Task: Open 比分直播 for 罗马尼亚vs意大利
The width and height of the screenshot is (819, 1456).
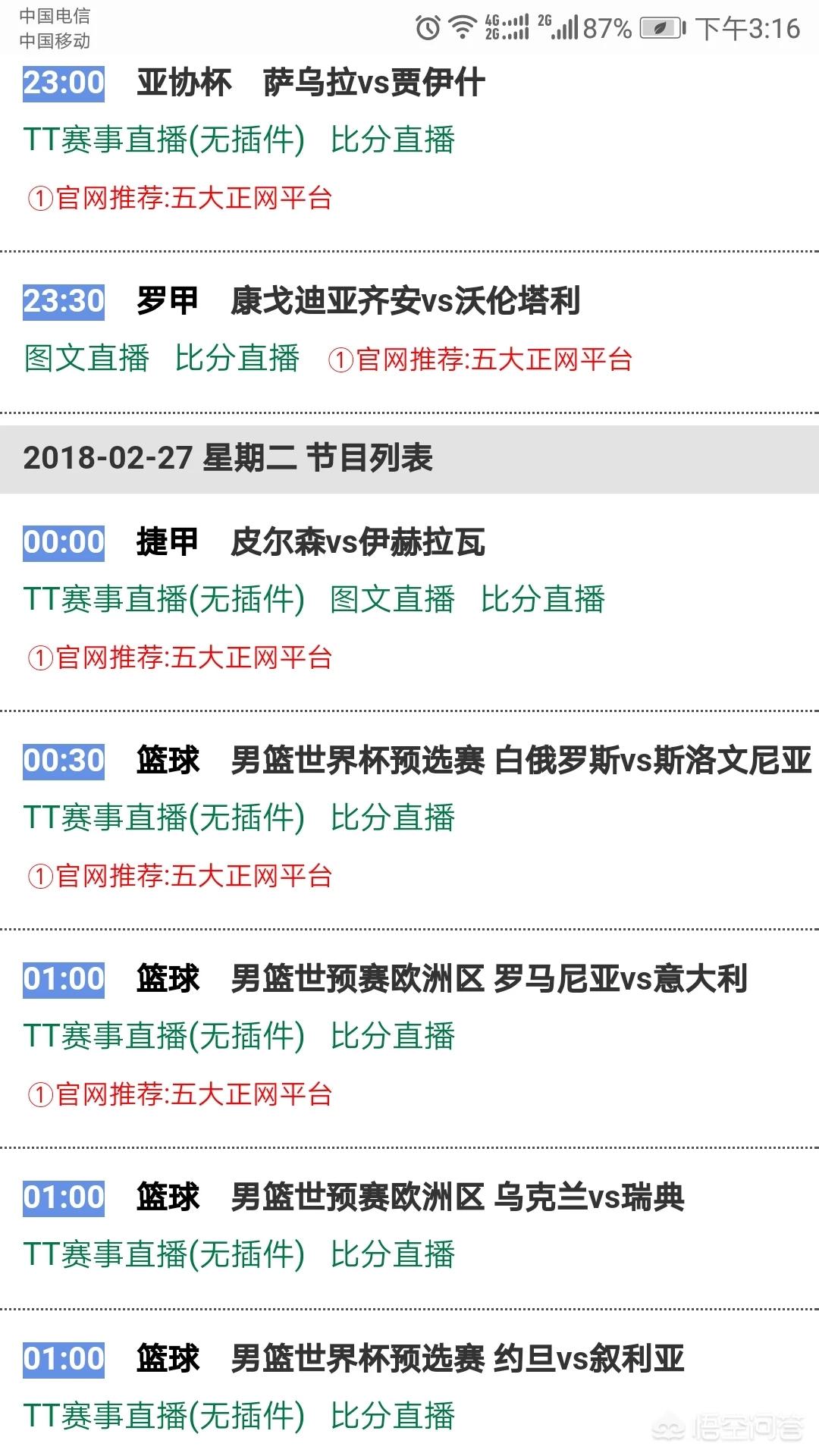Action: (392, 1036)
